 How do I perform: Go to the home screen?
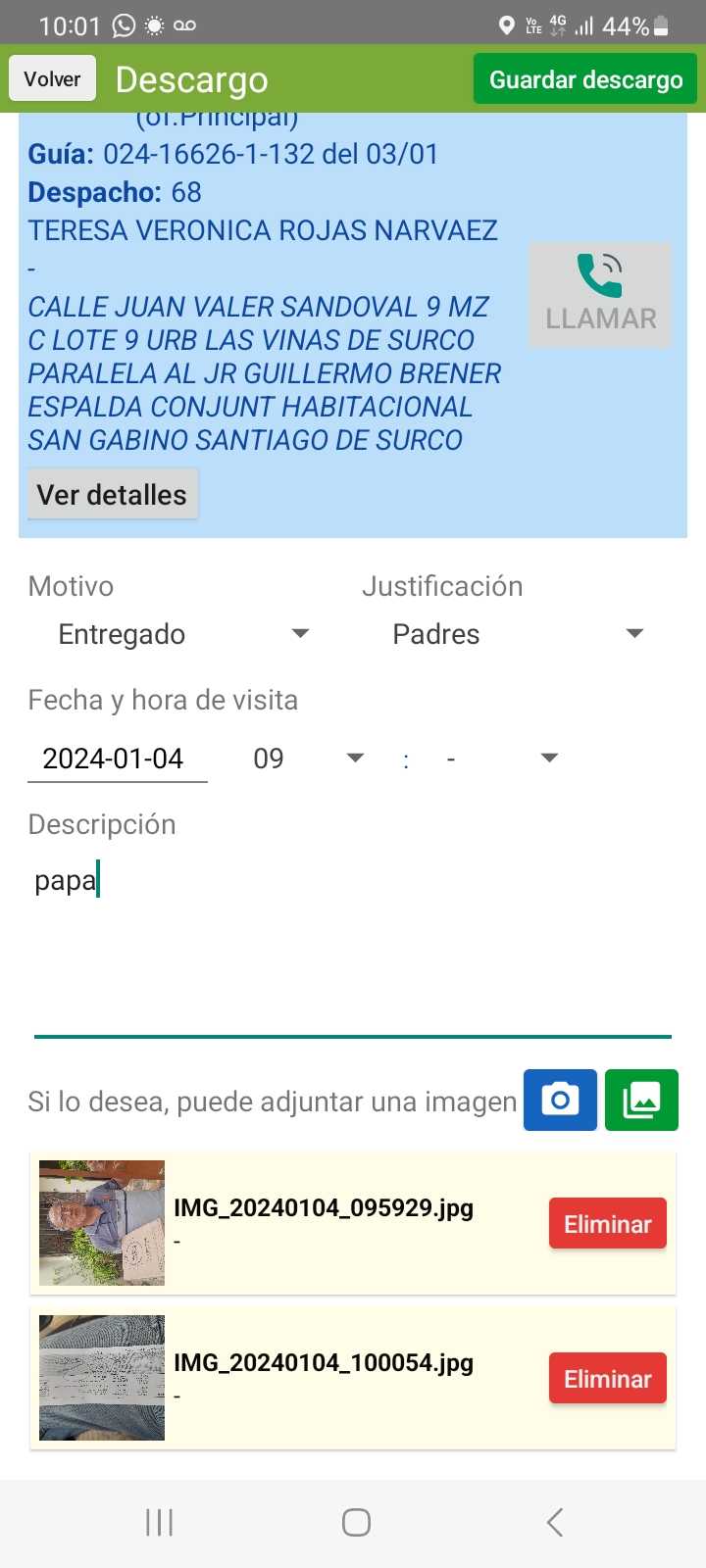click(x=356, y=1522)
